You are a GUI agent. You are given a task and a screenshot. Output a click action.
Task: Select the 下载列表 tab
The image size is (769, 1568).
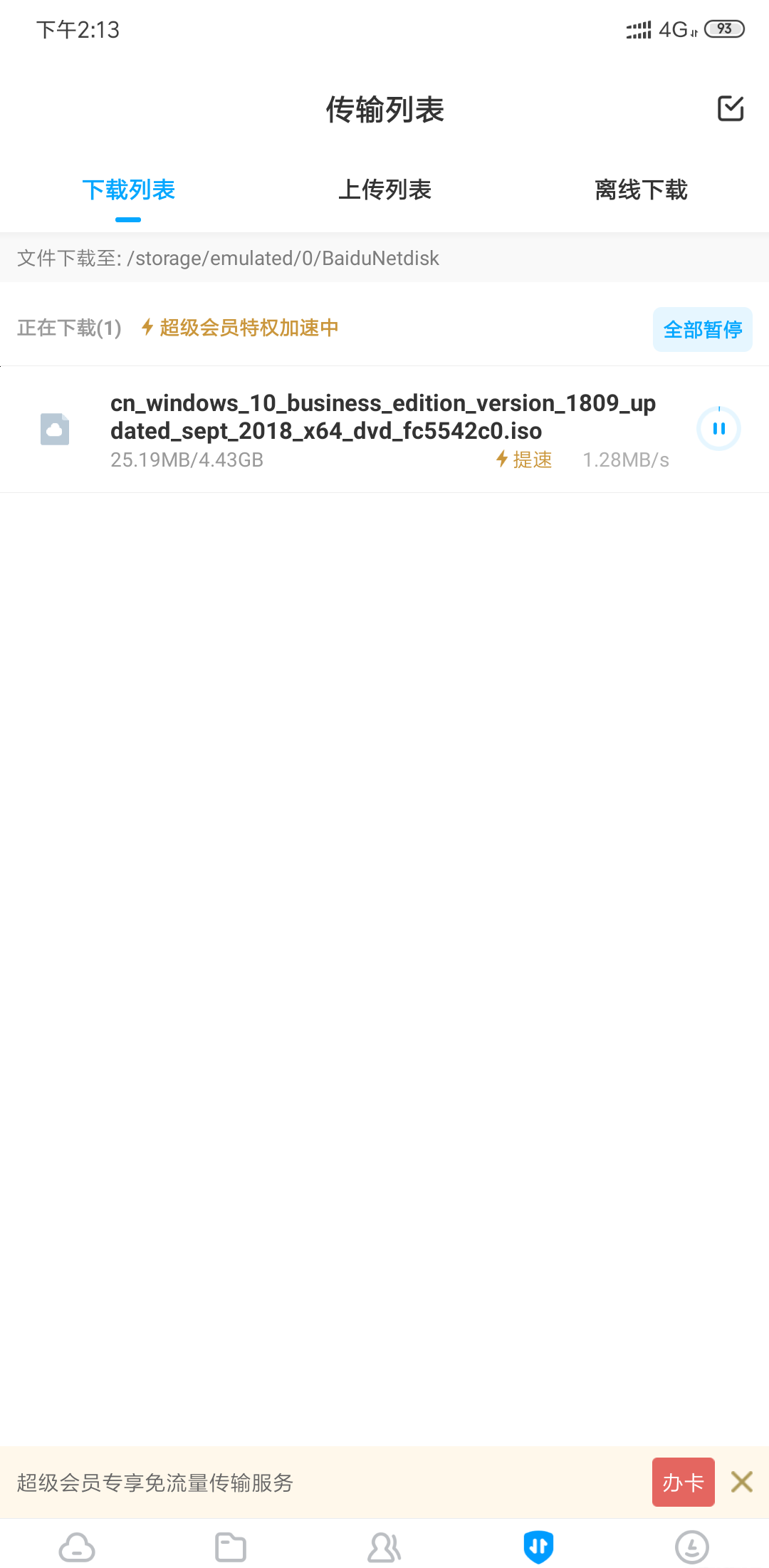(128, 190)
